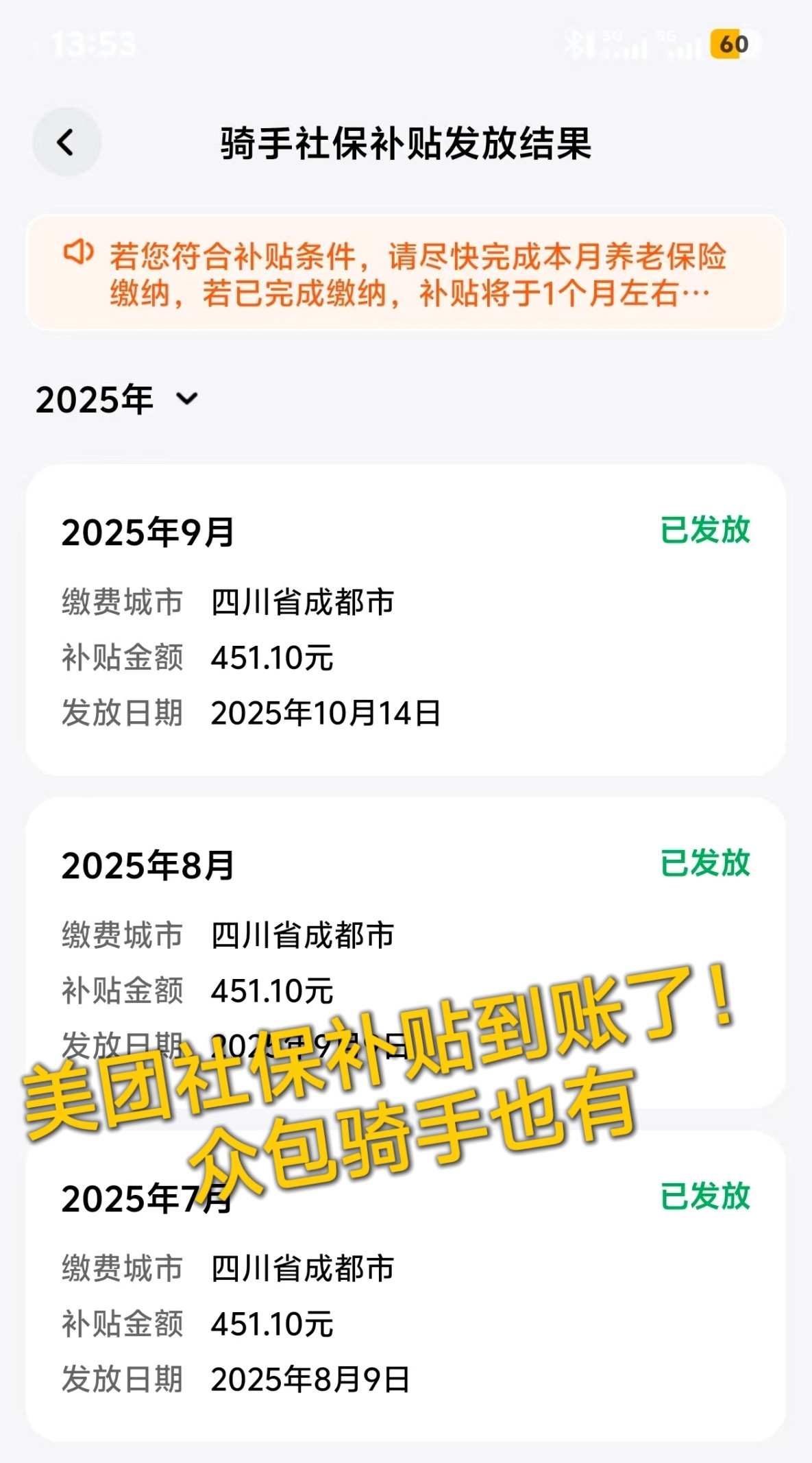The image size is (812, 1463).
Task: Tap the 四川省成都市 city text on August card
Action: click(300, 935)
